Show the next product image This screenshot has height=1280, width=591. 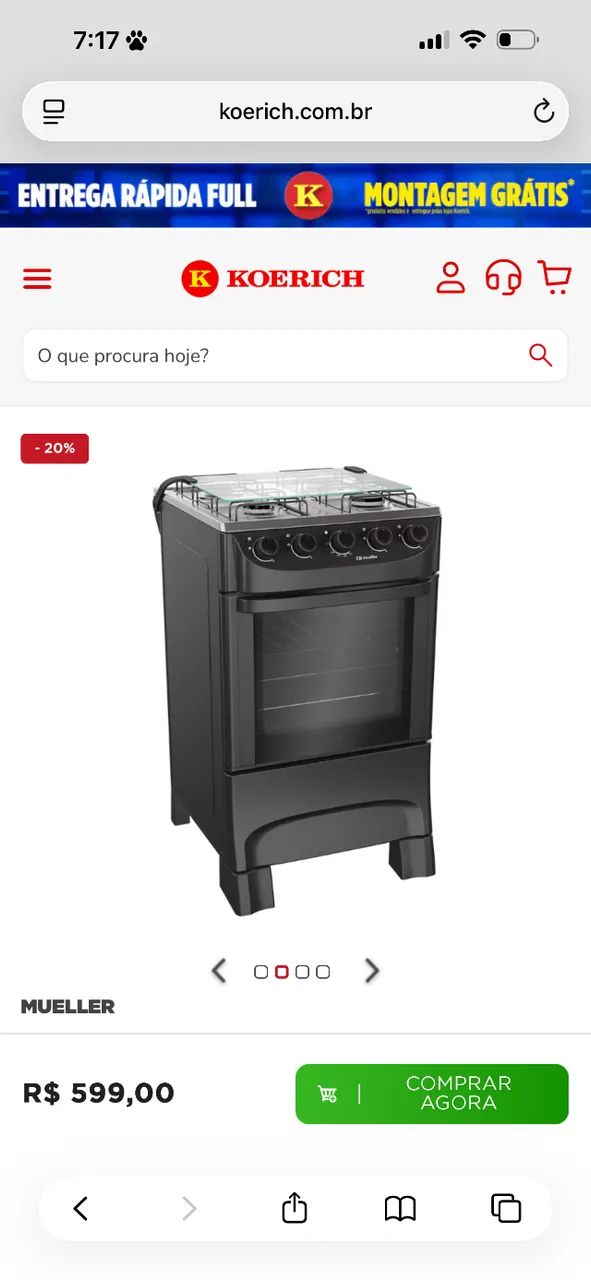coord(372,970)
